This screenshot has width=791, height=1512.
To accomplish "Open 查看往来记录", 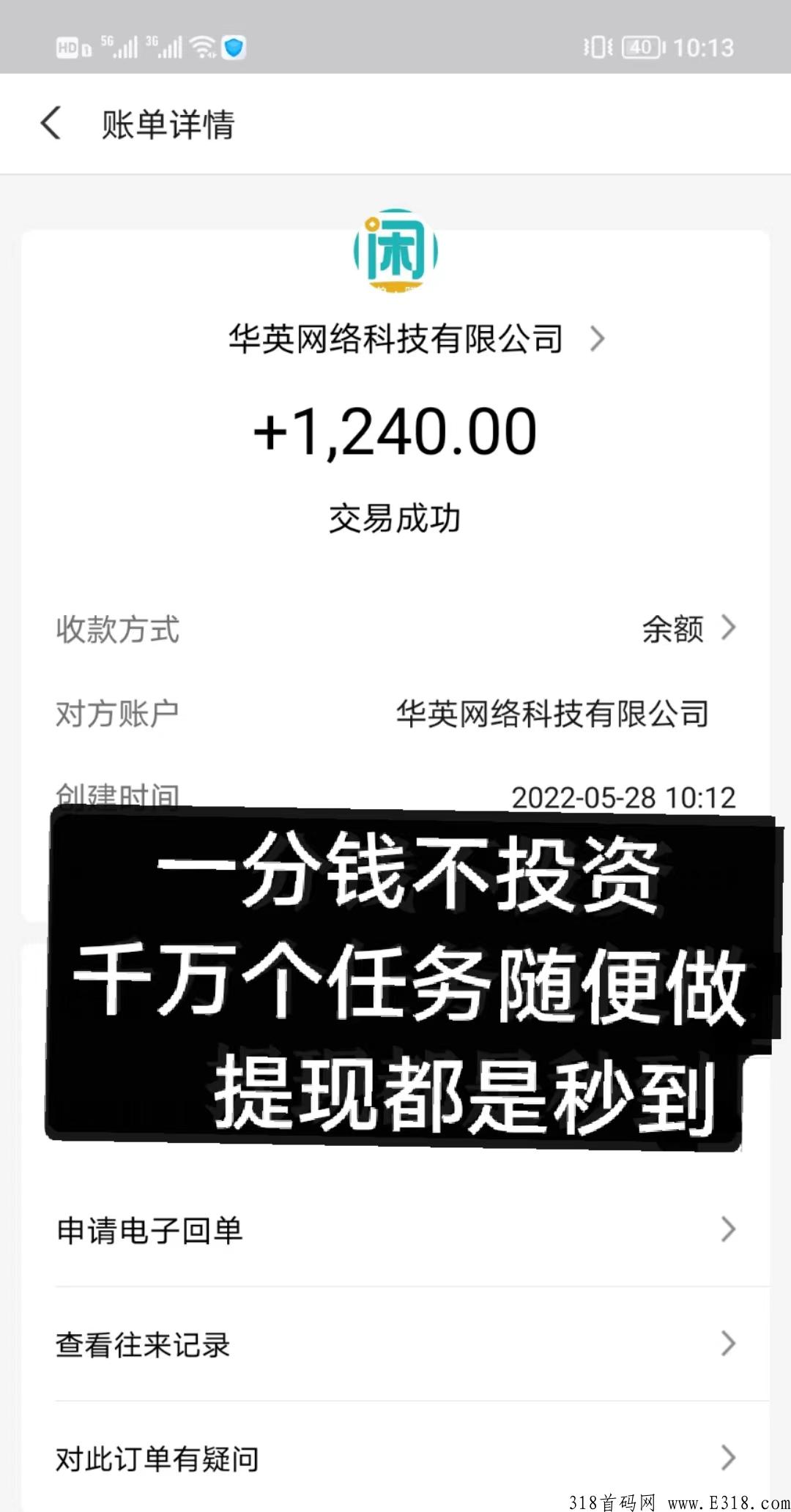I will [395, 1344].
